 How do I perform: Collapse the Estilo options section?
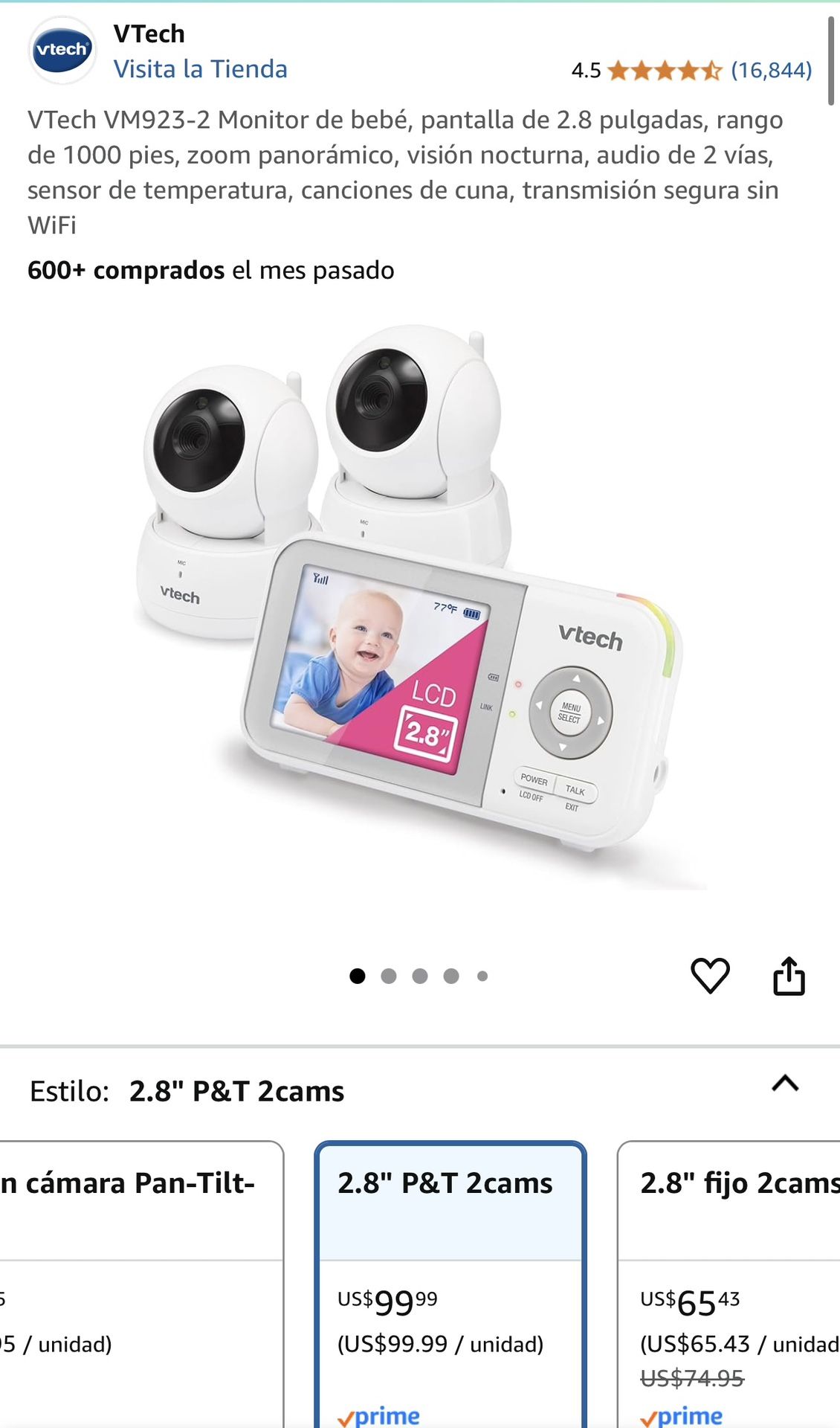785,1084
